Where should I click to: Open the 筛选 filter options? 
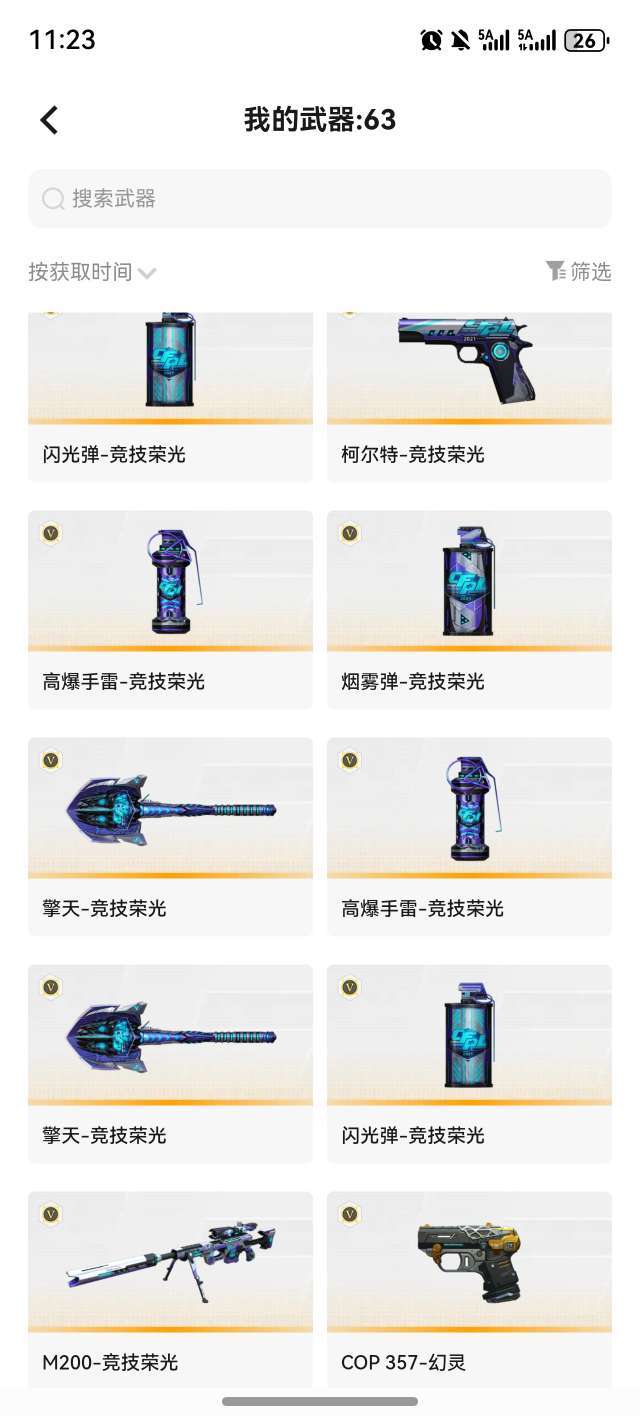click(578, 271)
